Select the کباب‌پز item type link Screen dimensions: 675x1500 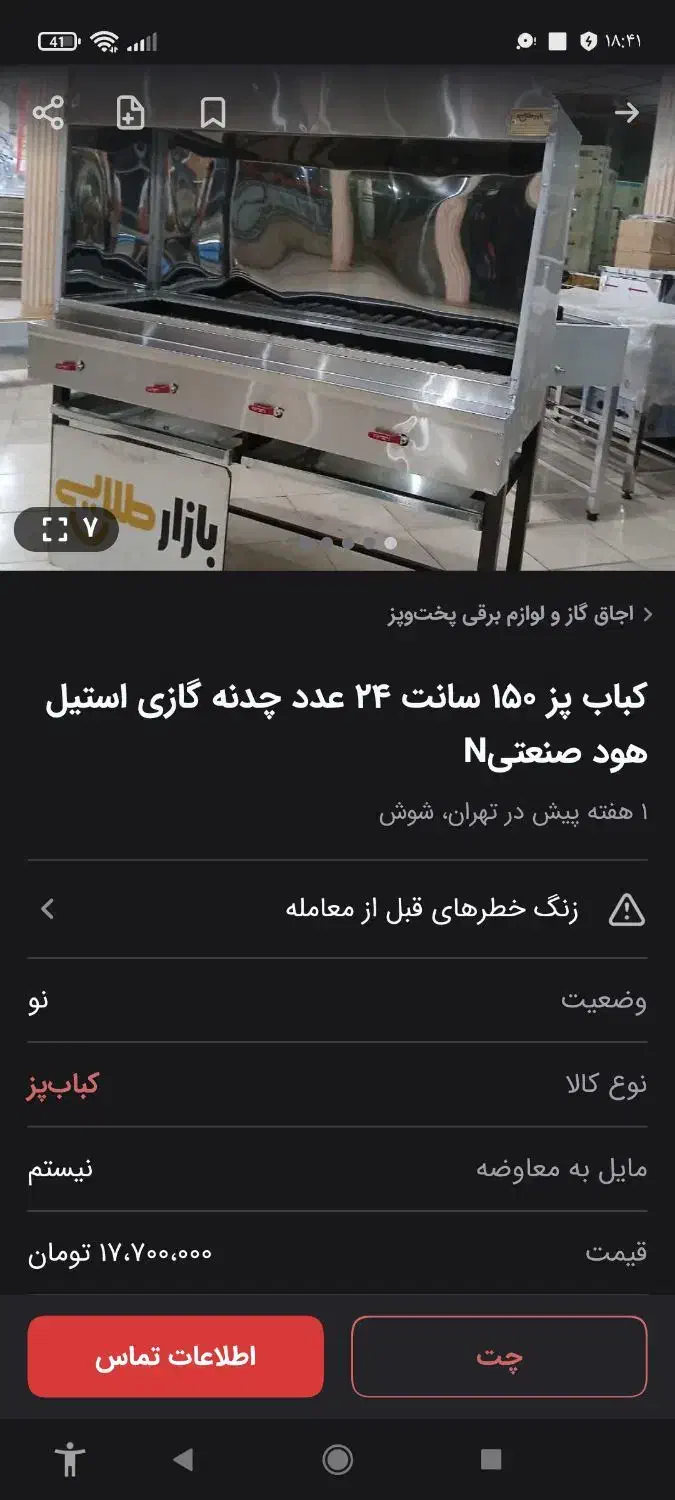[62, 1085]
